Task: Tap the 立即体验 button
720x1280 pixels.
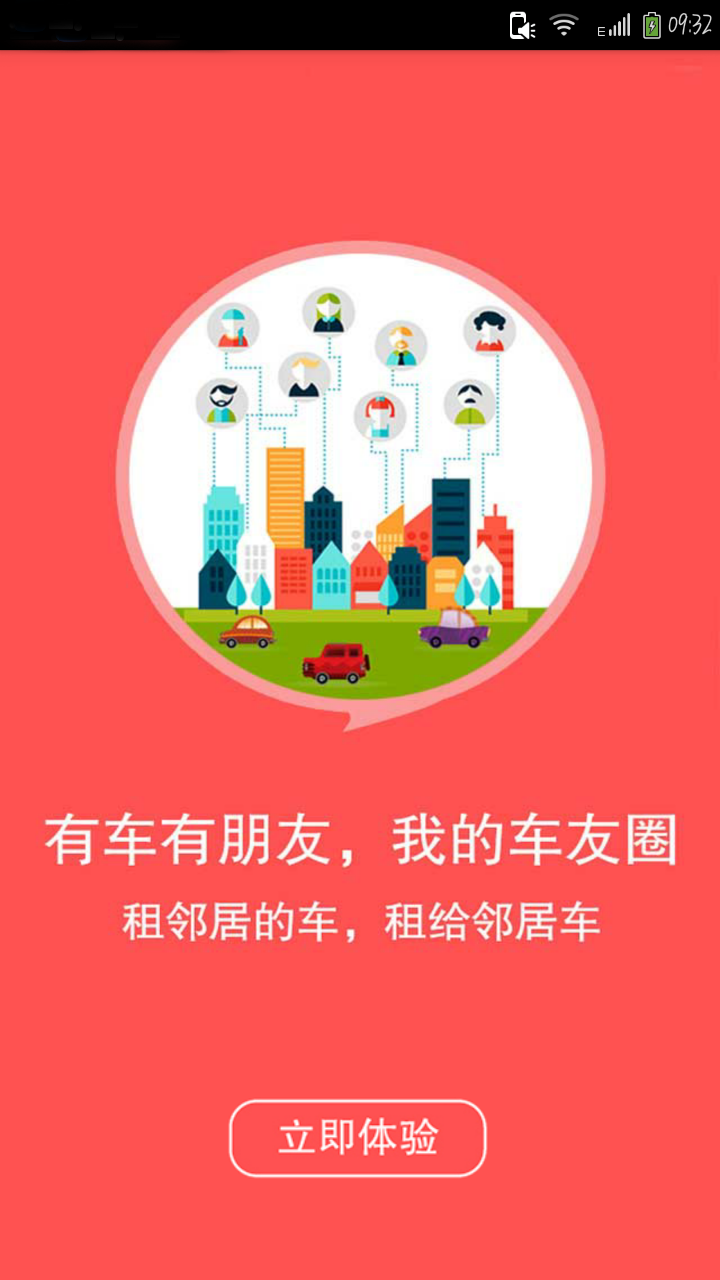Action: click(x=358, y=1138)
